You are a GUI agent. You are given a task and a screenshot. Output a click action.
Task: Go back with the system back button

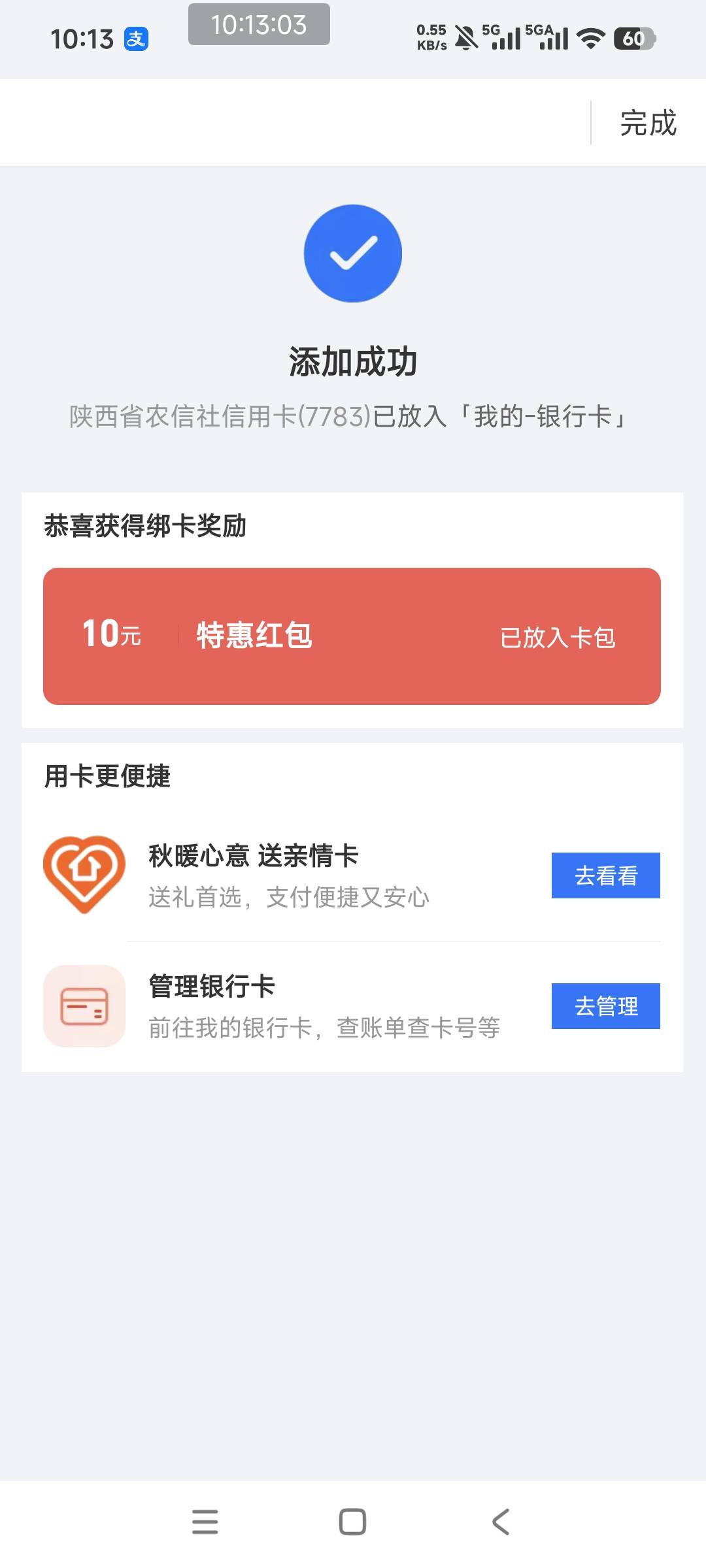point(501,1522)
